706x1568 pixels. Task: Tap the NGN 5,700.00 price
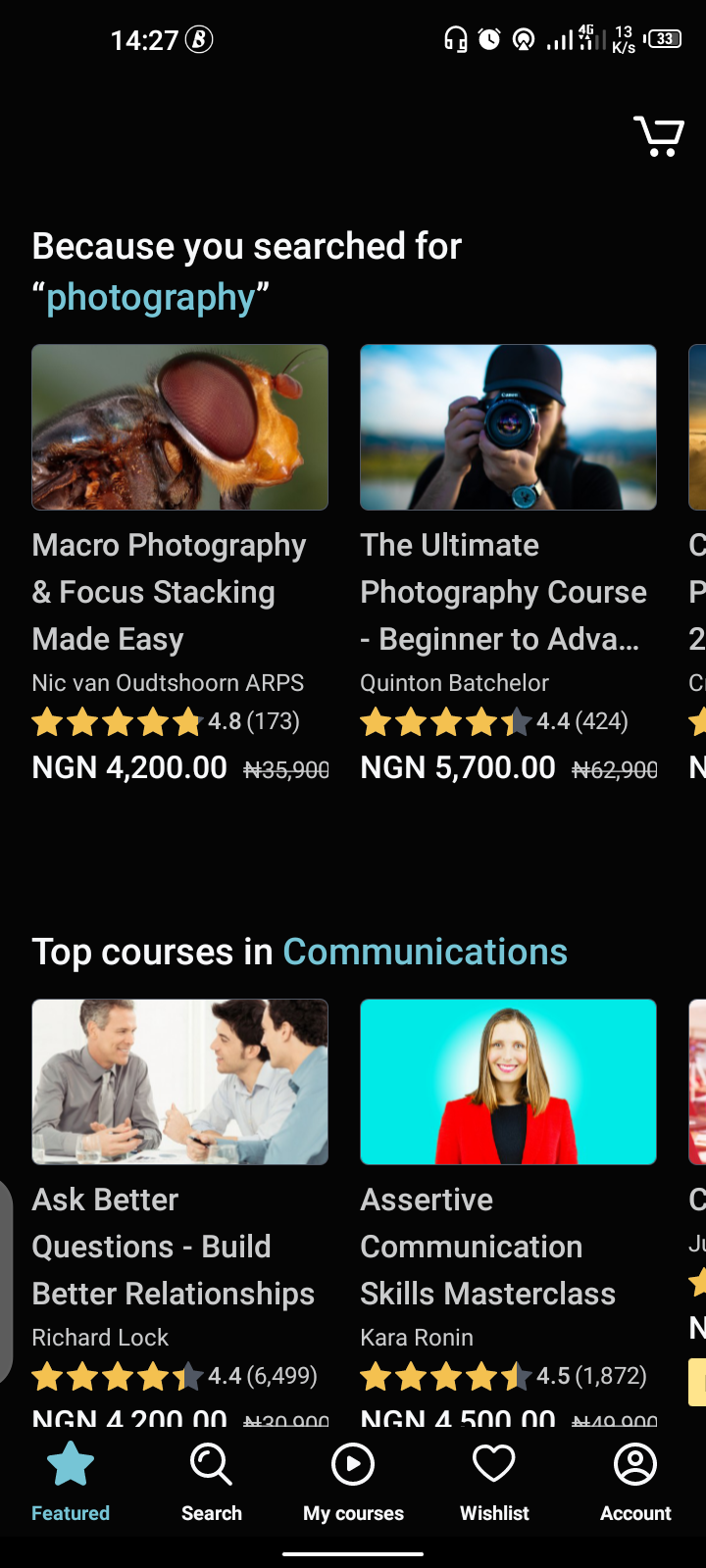point(461,768)
